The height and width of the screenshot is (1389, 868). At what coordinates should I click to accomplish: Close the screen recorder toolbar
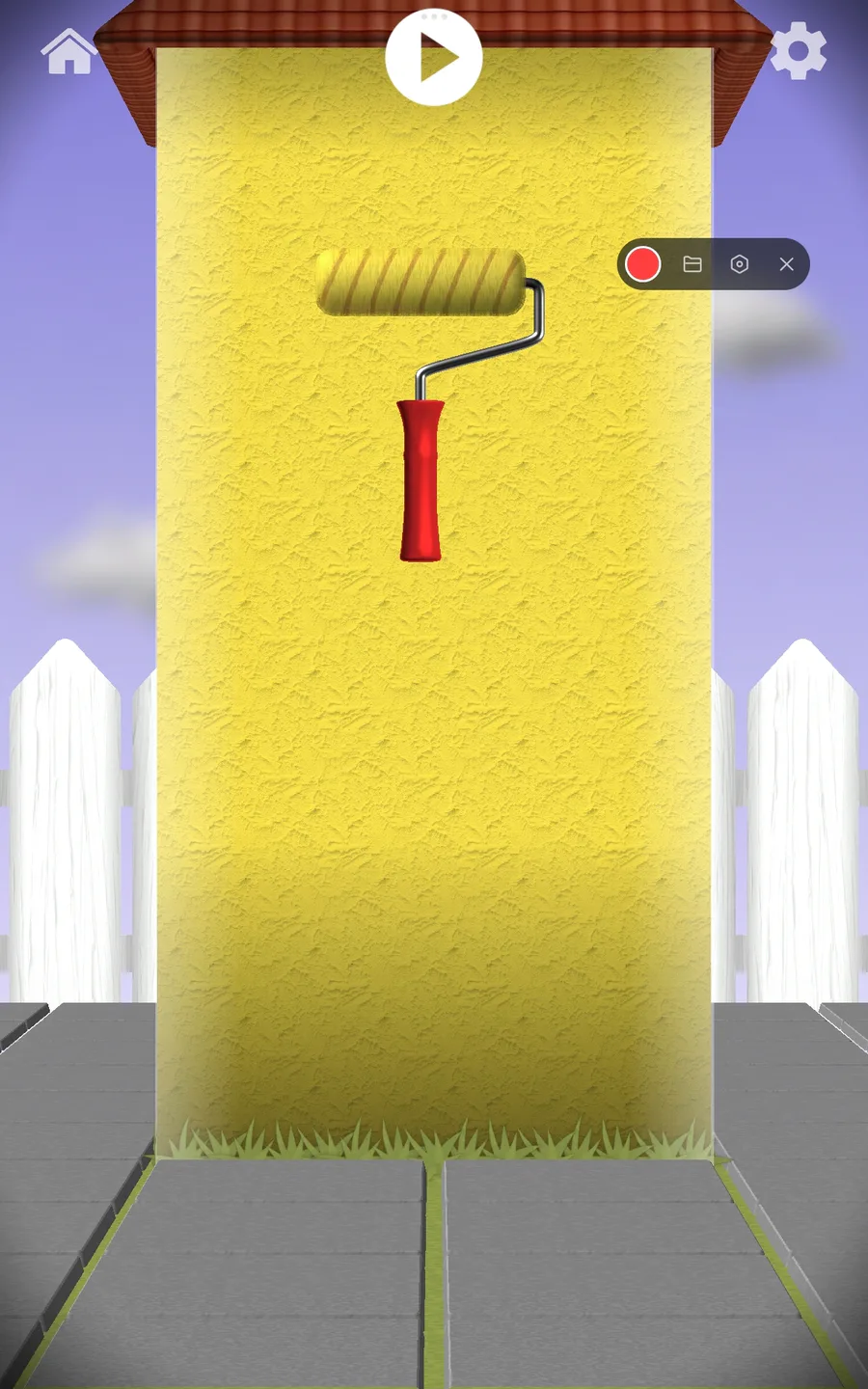[x=787, y=264]
